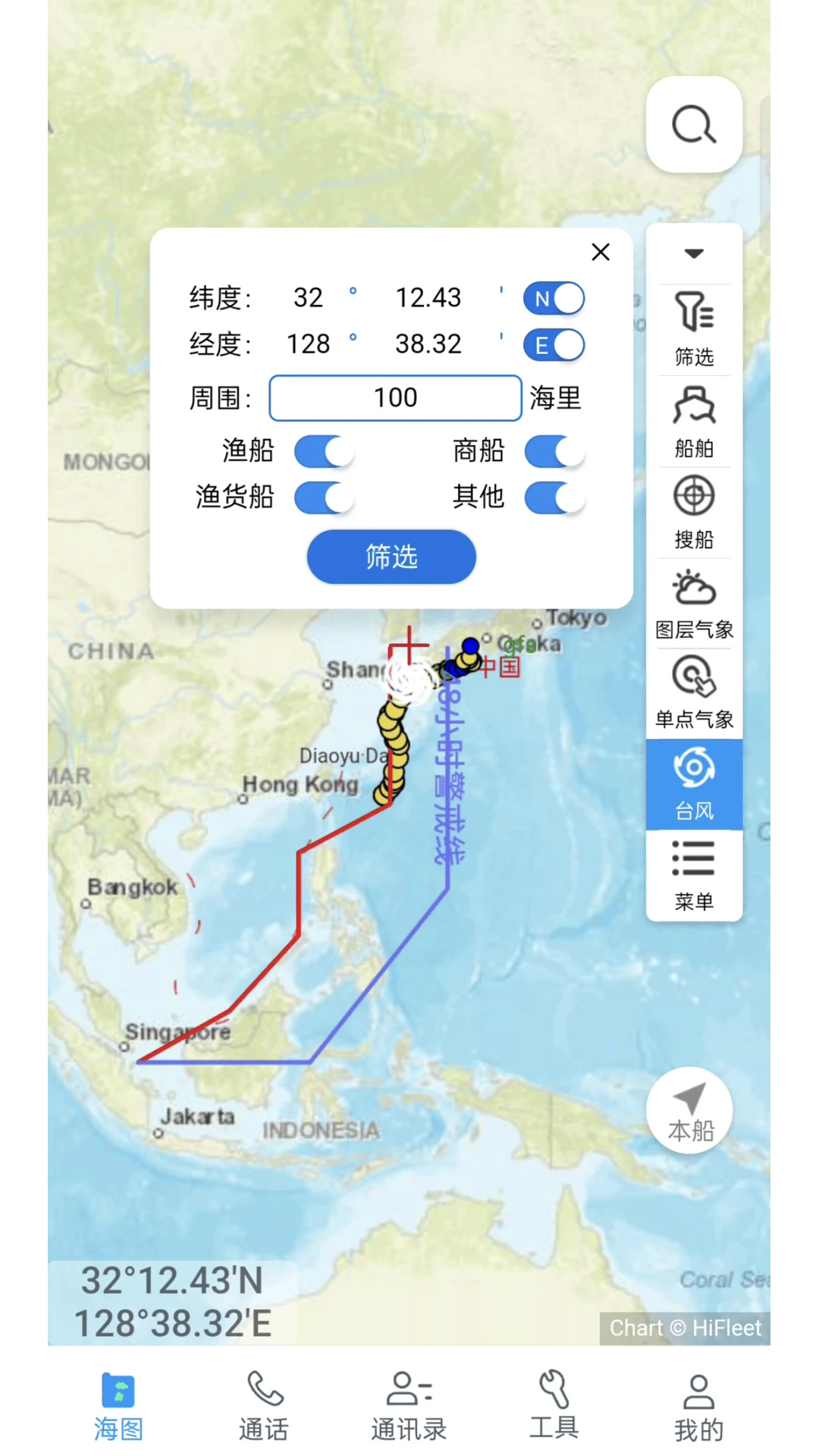Viewport: 819px width, 1456px height.
Task: Disable the 其他 switch
Action: tap(554, 498)
